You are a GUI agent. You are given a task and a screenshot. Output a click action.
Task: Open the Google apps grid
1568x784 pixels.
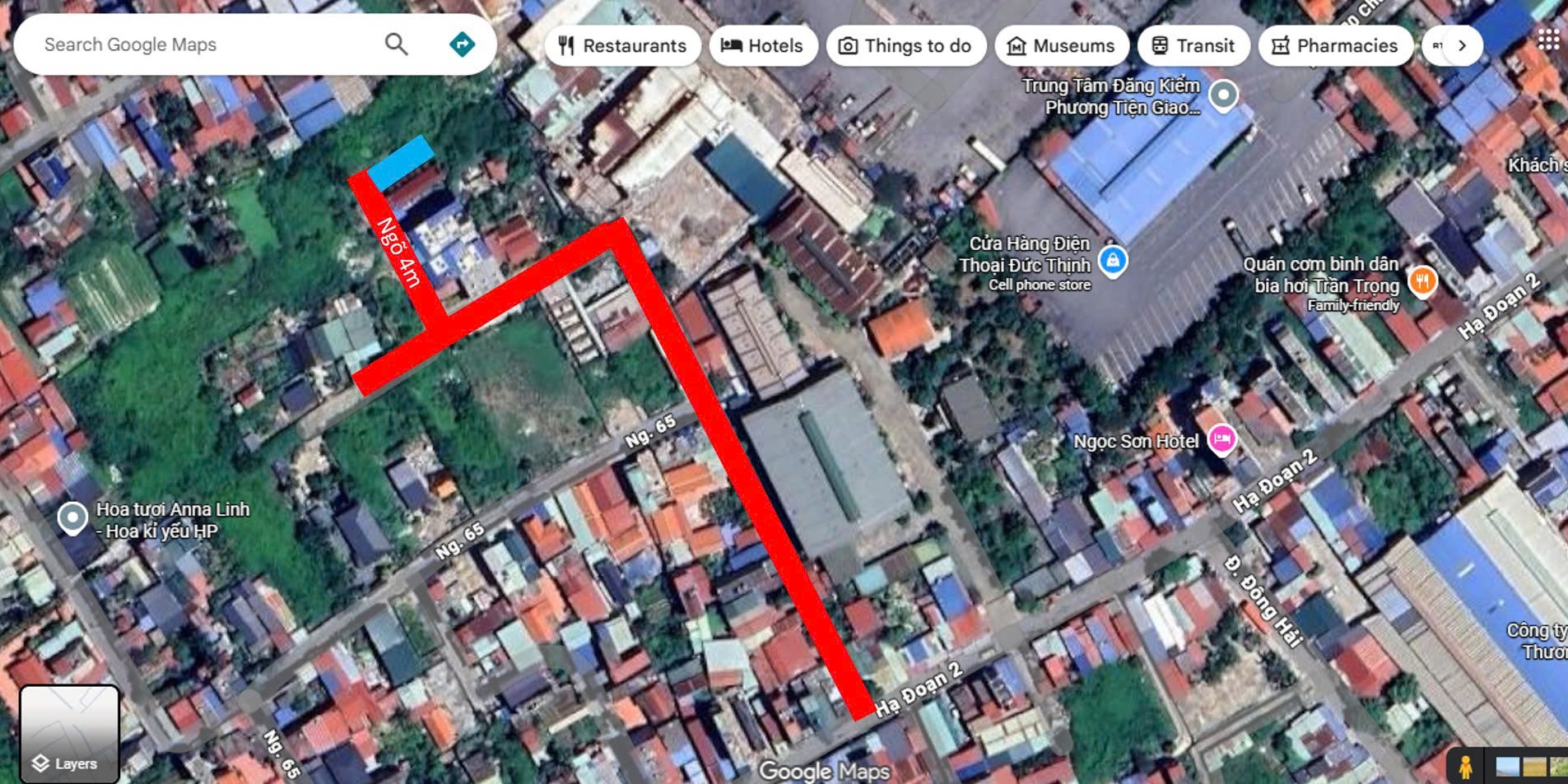(x=1548, y=39)
